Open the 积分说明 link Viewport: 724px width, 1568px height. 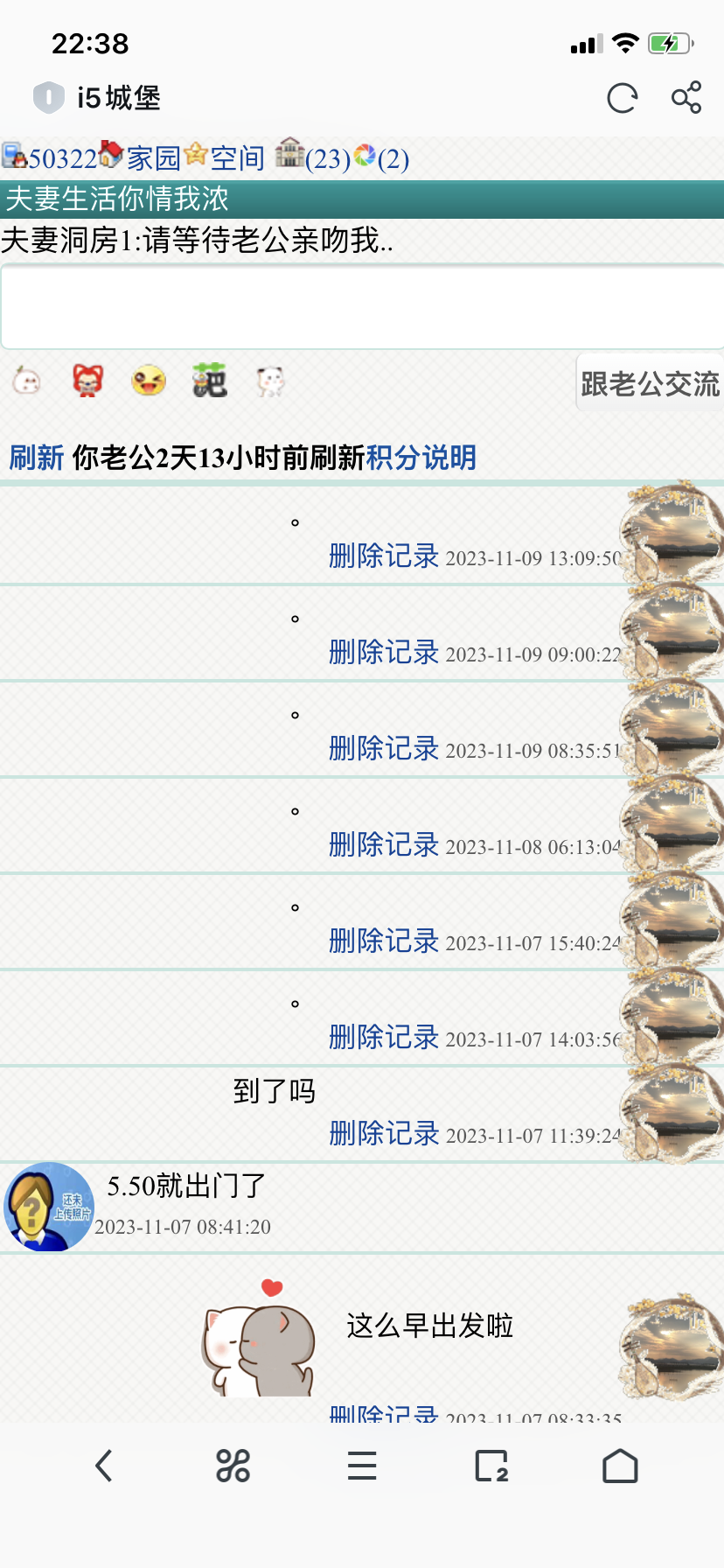click(x=421, y=458)
